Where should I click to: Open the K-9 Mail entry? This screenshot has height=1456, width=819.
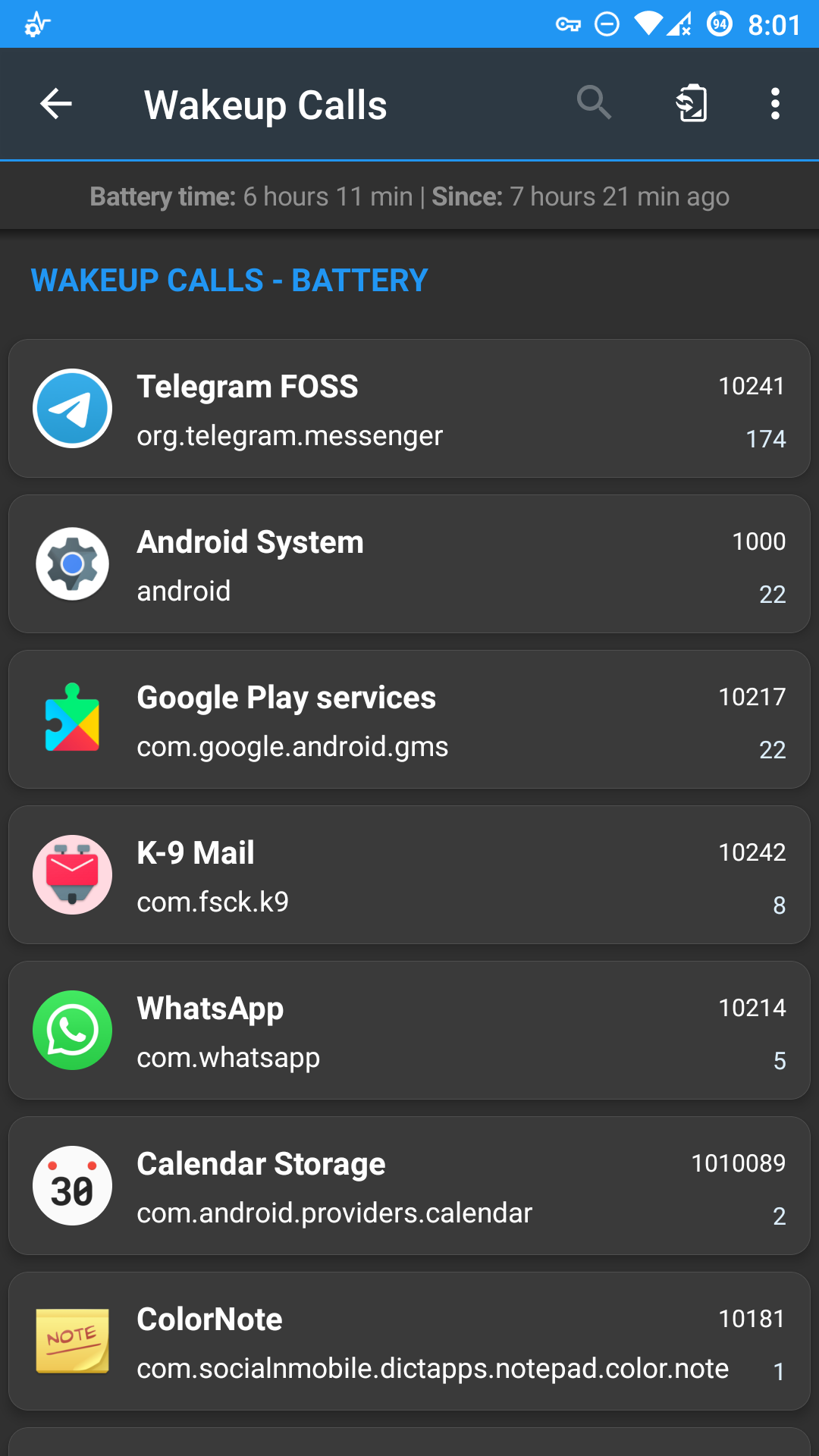click(x=409, y=875)
